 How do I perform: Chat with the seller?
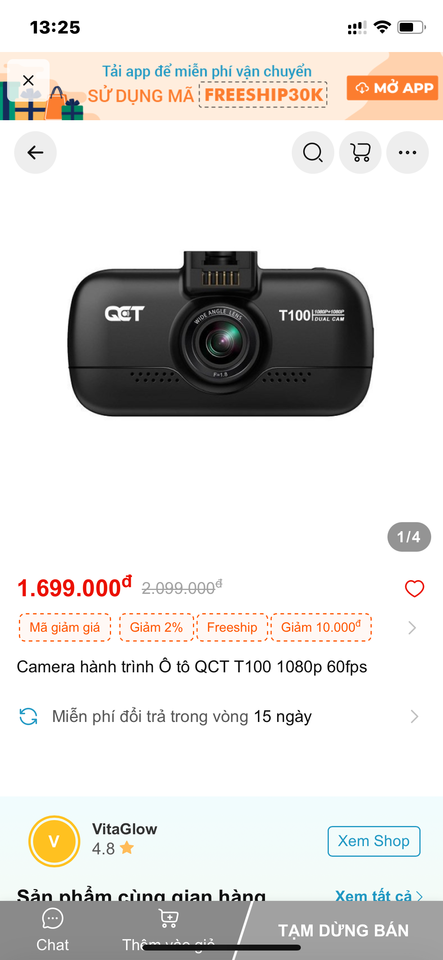53,930
